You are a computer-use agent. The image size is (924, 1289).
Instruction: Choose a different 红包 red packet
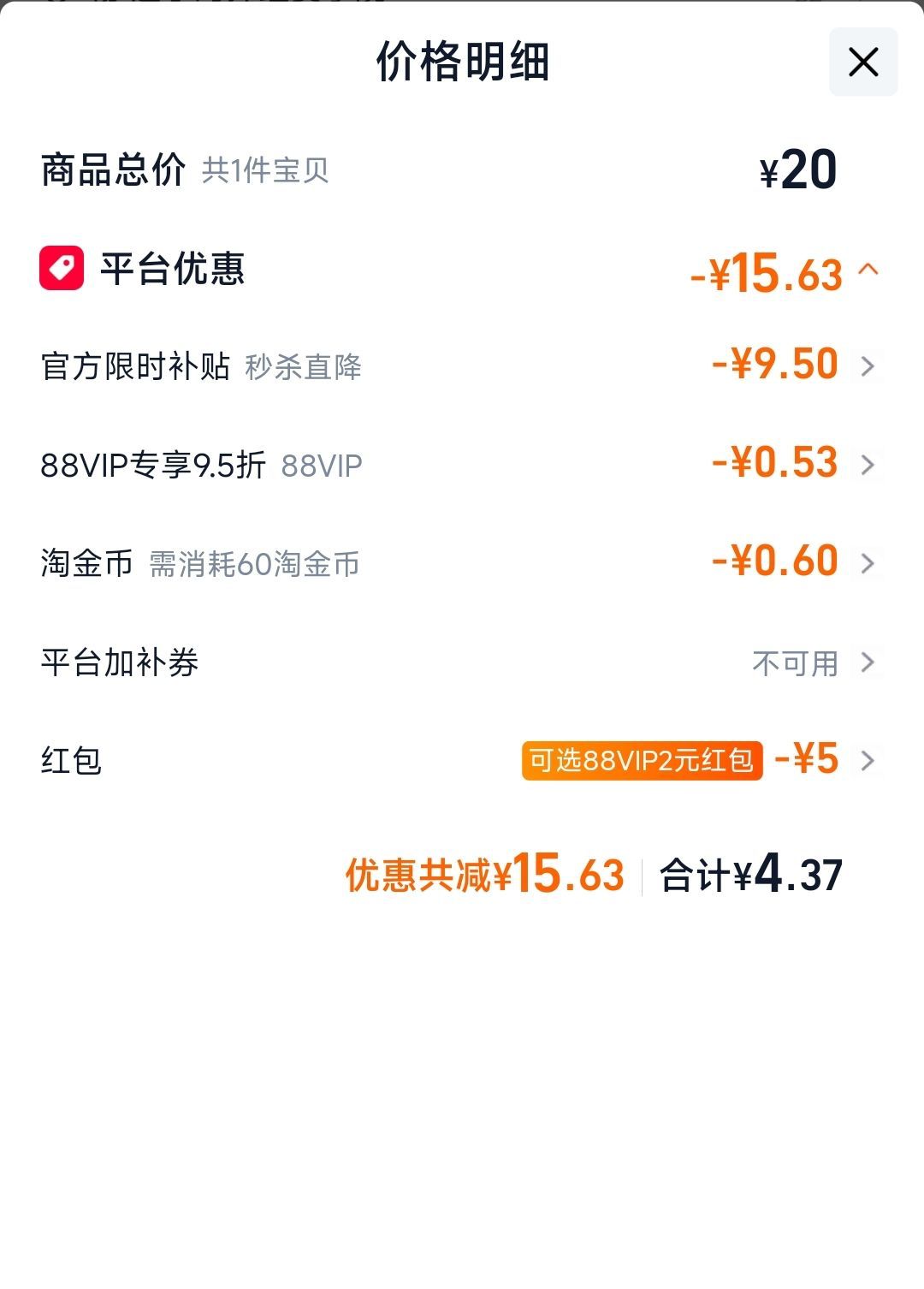[x=462, y=760]
